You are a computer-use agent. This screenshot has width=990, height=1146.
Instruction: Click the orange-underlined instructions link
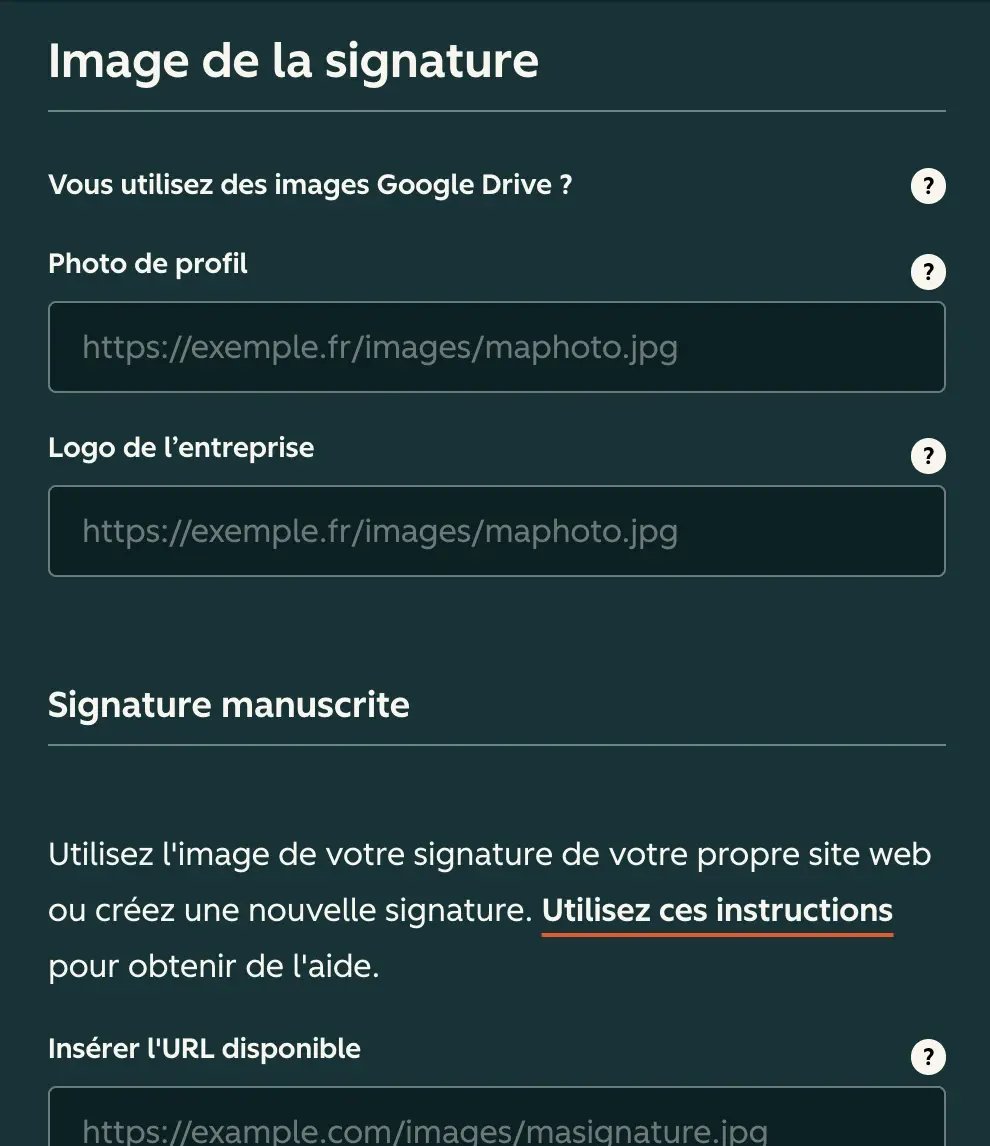tap(716, 911)
